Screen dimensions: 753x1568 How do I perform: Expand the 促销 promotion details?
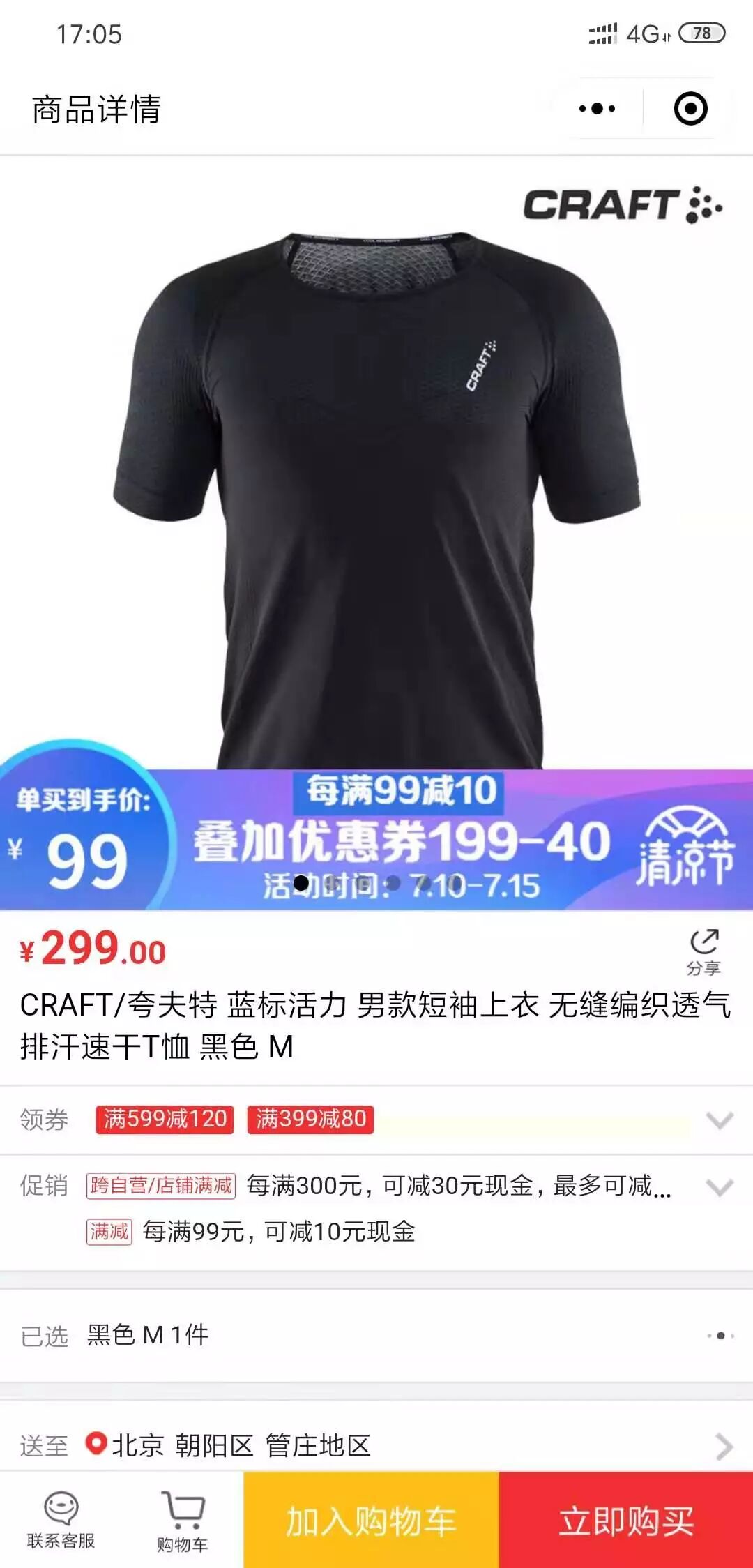pos(720,1186)
